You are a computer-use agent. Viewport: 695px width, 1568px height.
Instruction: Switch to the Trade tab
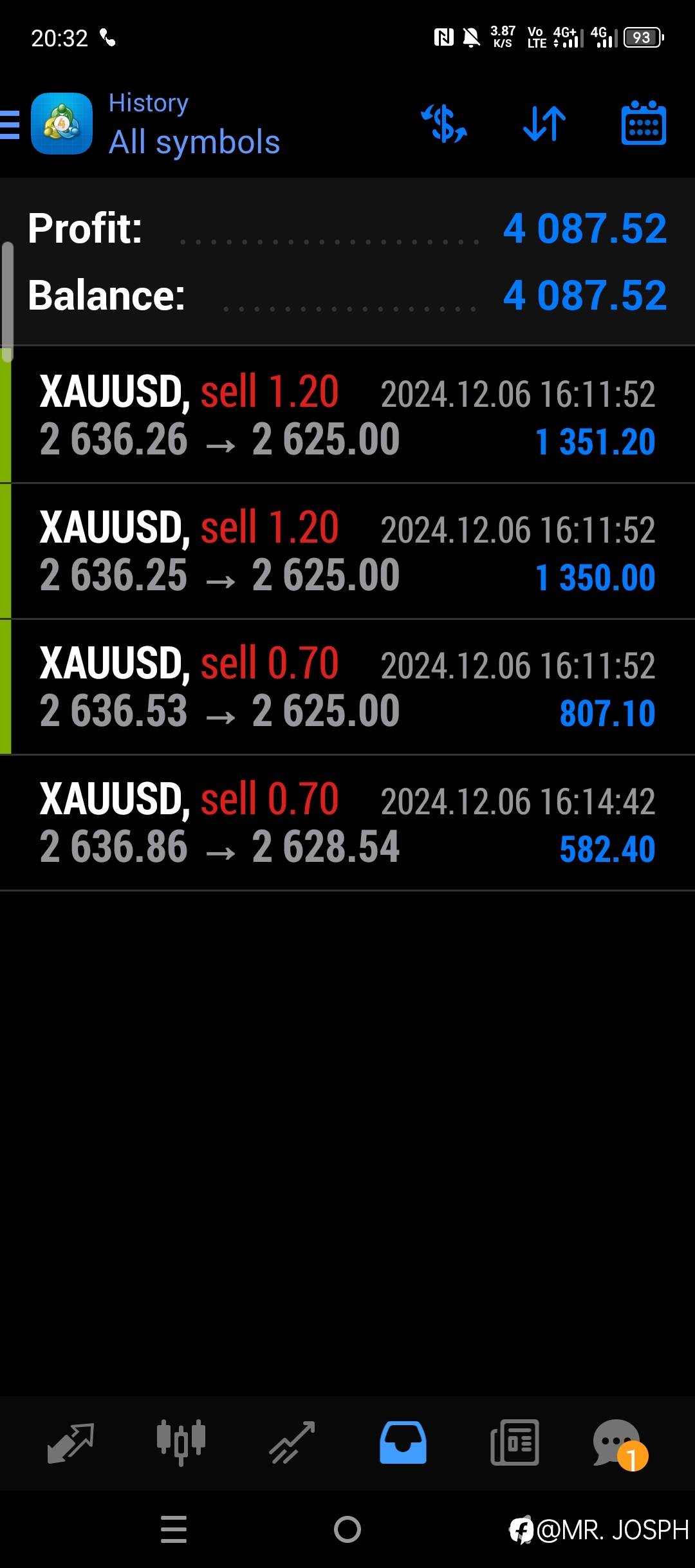[x=292, y=1442]
